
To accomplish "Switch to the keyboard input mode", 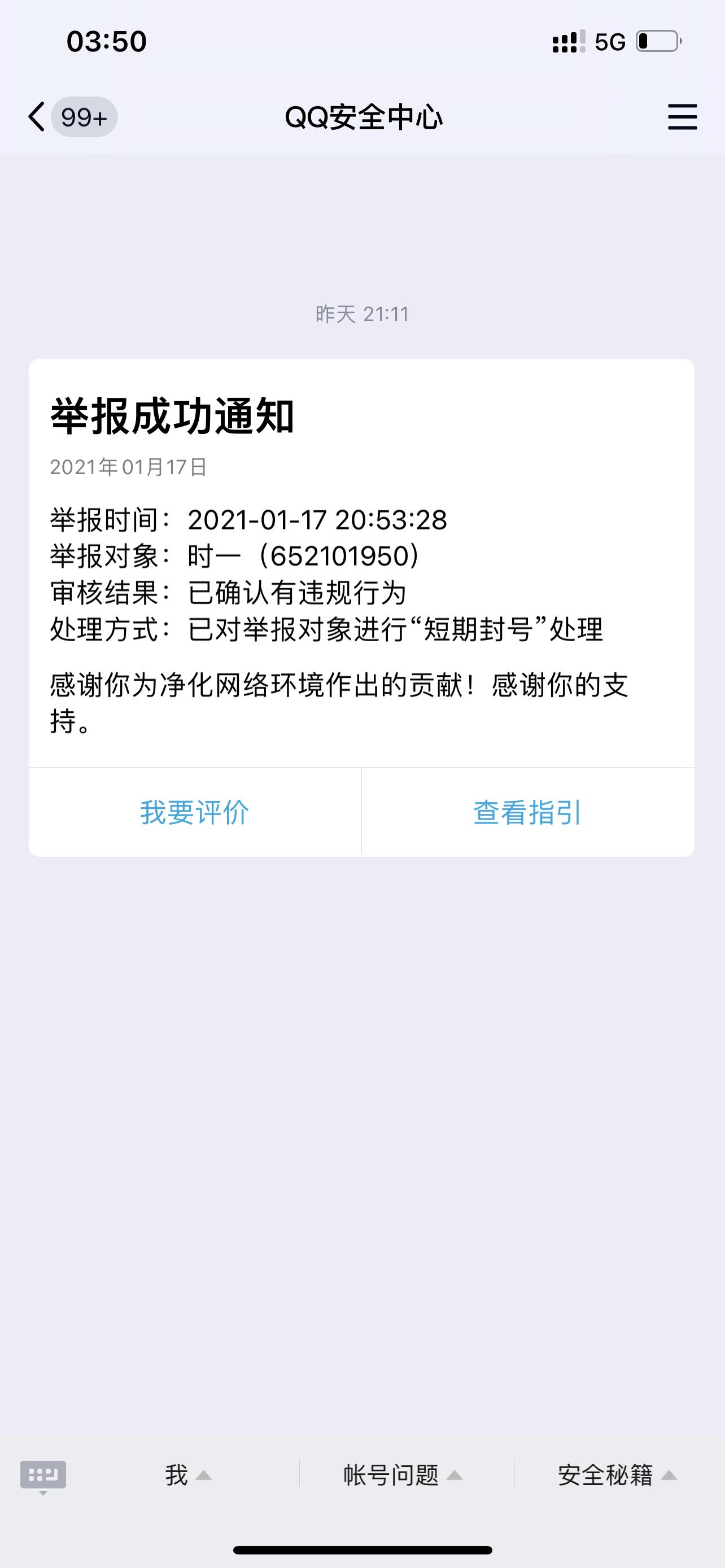I will 42,1475.
